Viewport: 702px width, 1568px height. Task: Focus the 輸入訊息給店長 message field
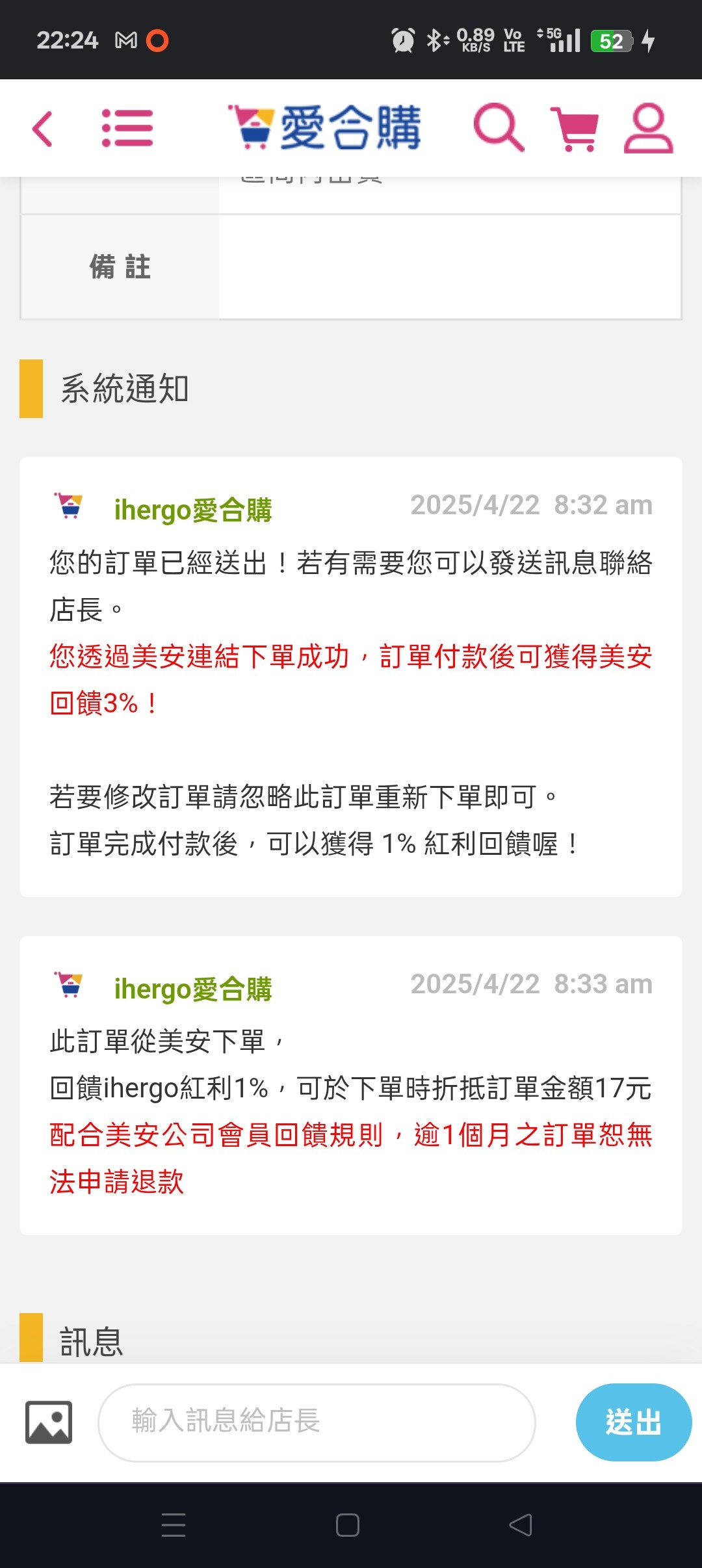pyautogui.click(x=317, y=1422)
